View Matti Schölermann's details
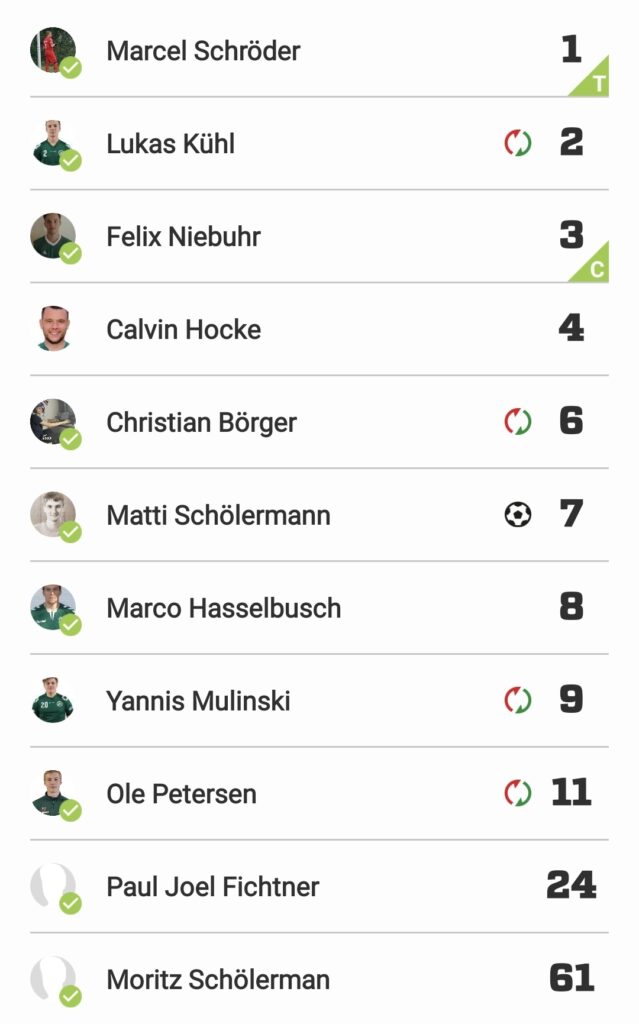 pos(218,516)
